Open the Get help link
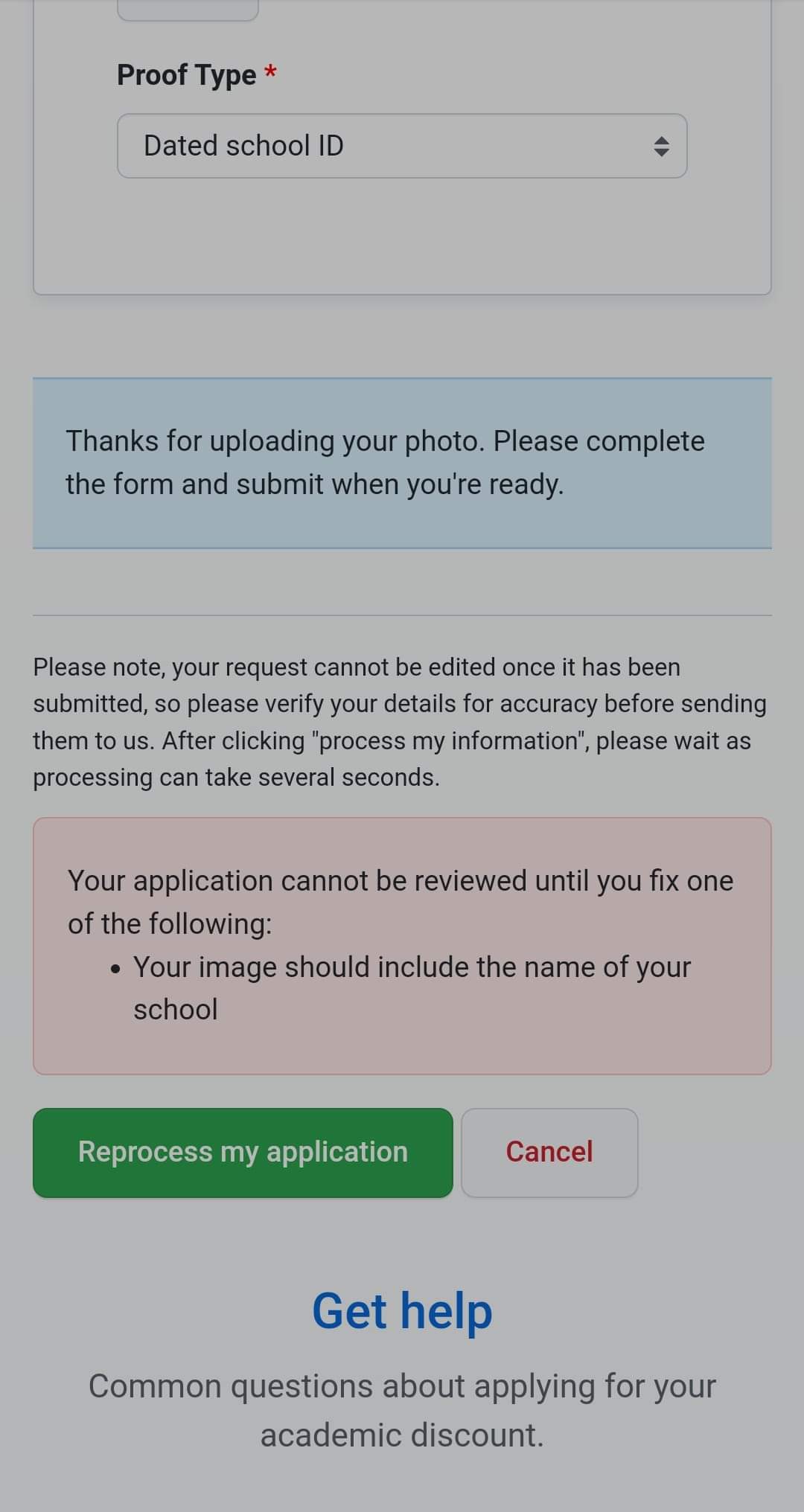 click(x=402, y=1311)
